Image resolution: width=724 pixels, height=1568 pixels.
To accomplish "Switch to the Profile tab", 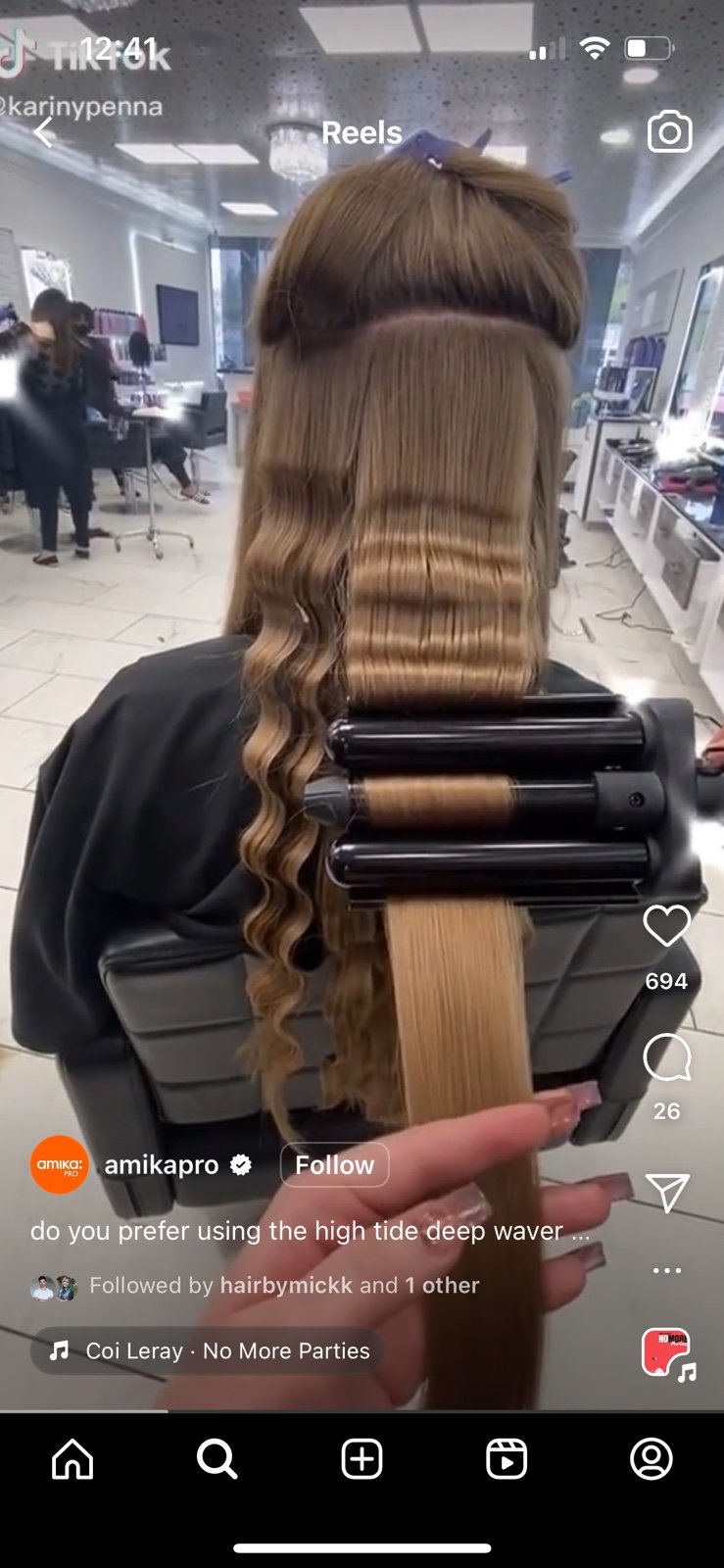I will point(652,1458).
